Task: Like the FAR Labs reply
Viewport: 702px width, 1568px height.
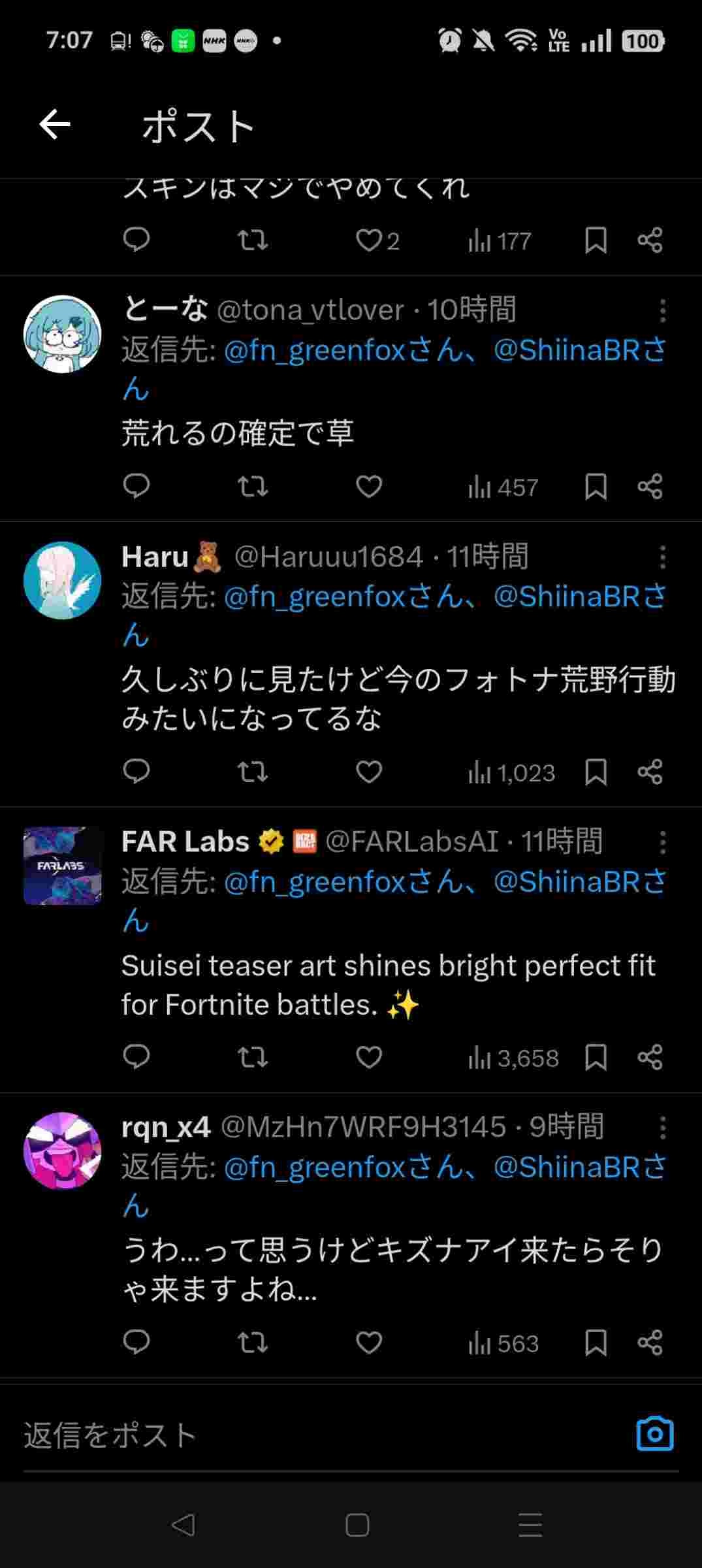Action: (369, 1057)
